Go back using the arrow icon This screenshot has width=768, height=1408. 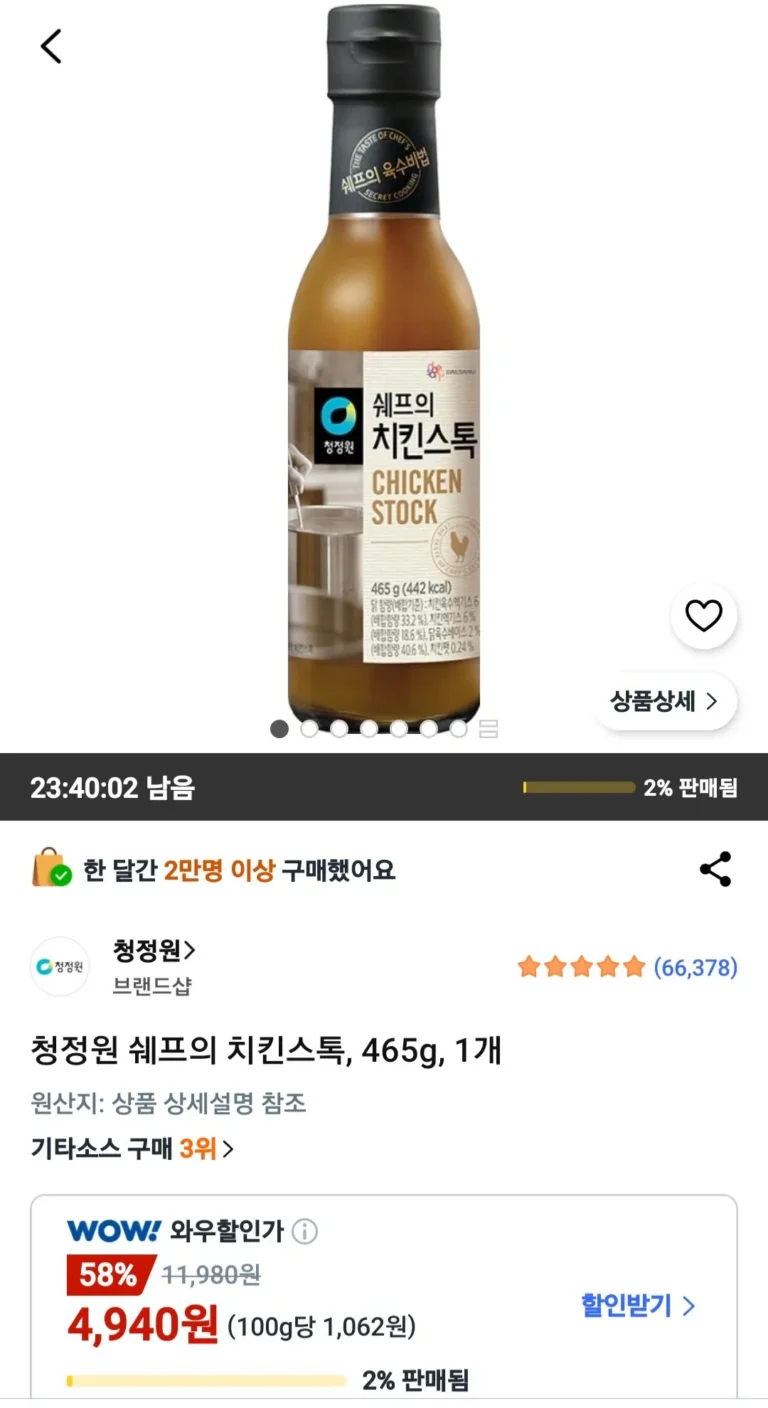click(x=51, y=46)
